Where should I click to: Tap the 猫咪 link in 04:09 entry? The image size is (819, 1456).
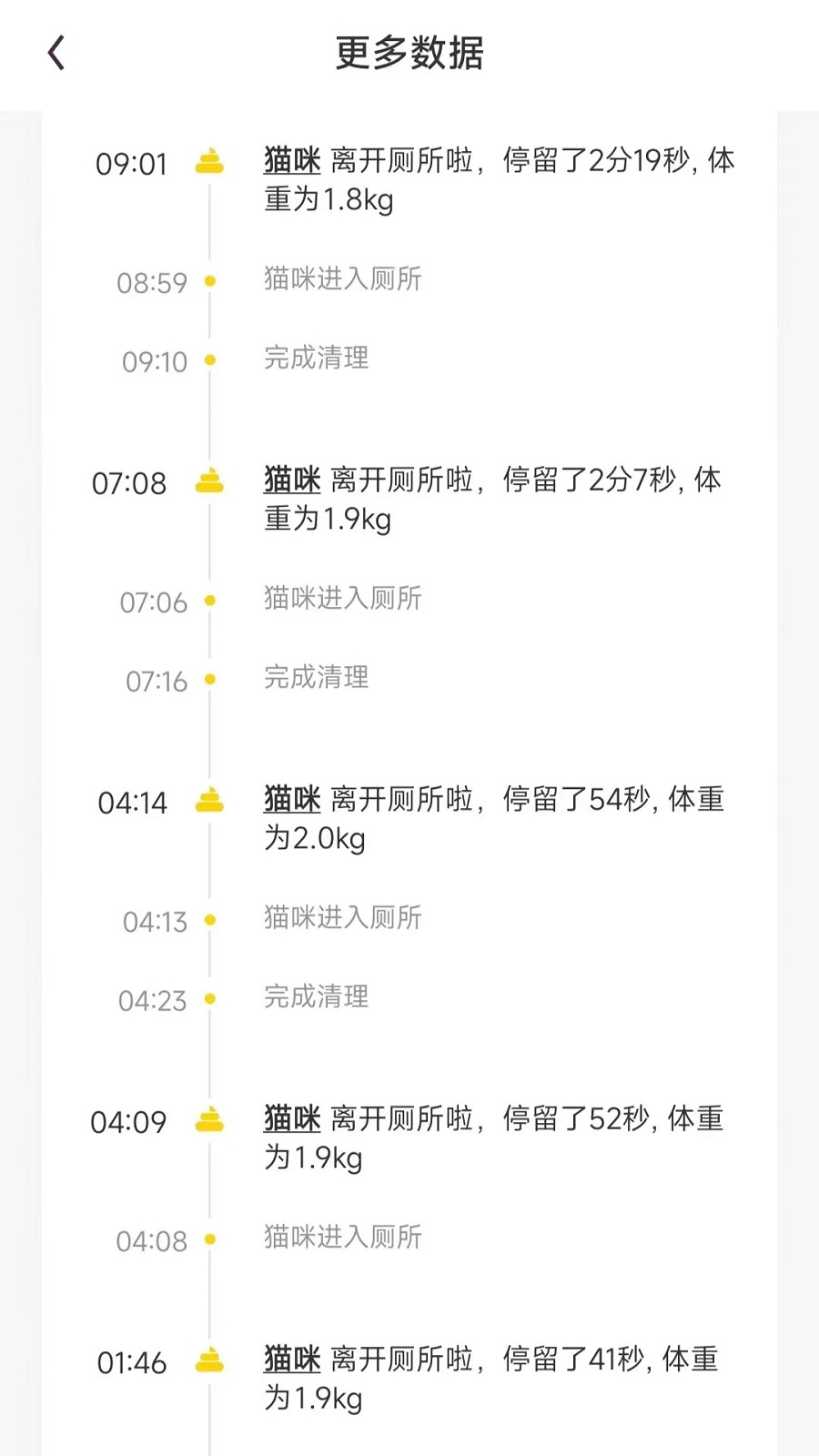pyautogui.click(x=292, y=1118)
